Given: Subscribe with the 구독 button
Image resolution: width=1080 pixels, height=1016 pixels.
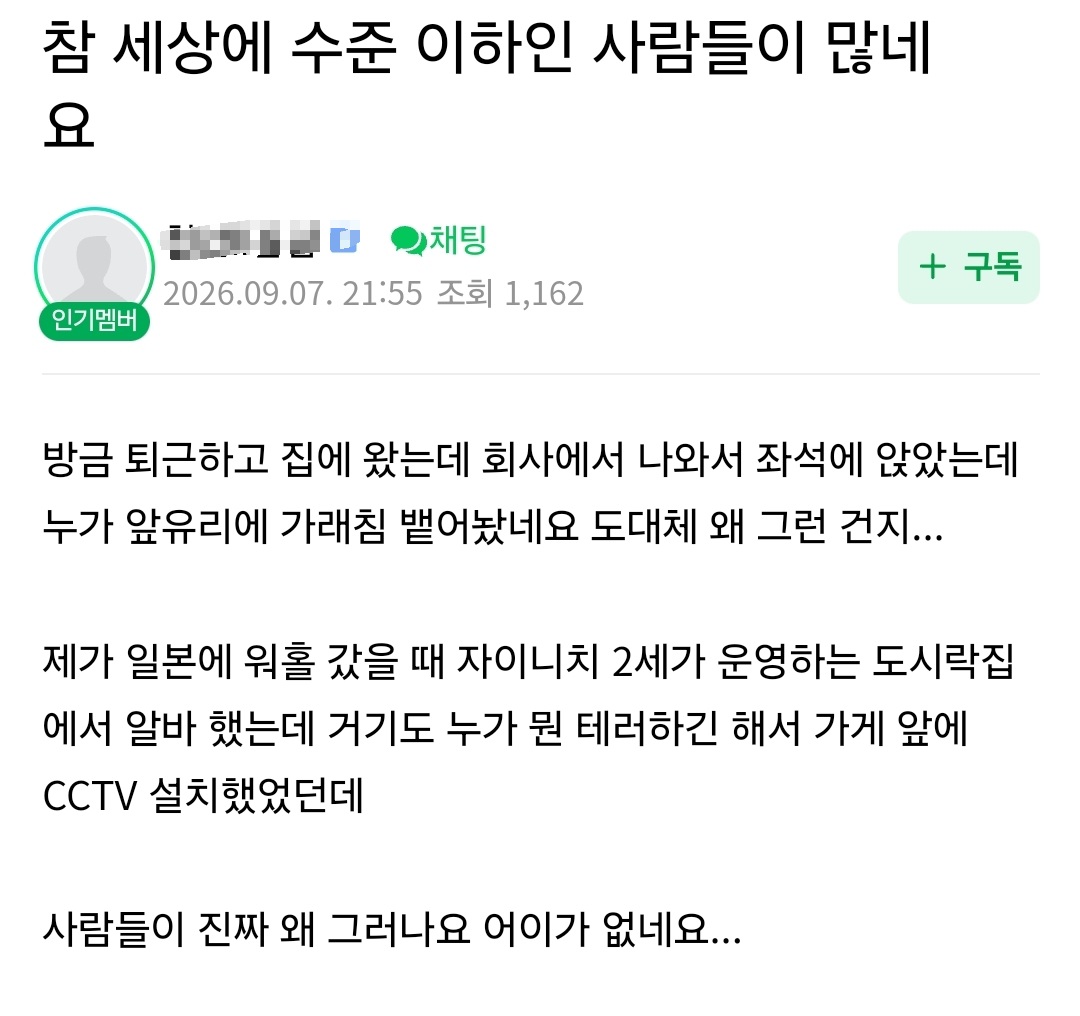Looking at the screenshot, I should point(968,267).
